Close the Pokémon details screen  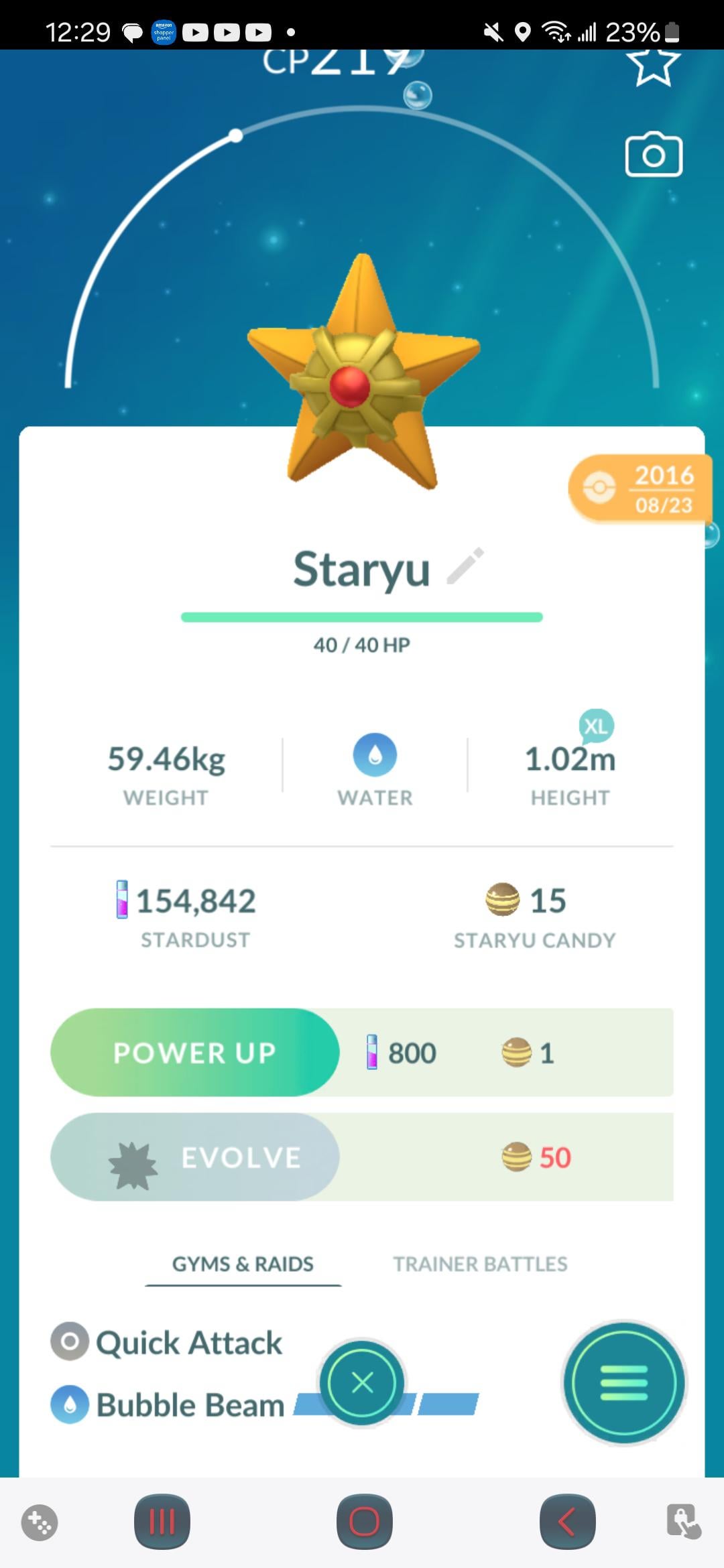362,1382
